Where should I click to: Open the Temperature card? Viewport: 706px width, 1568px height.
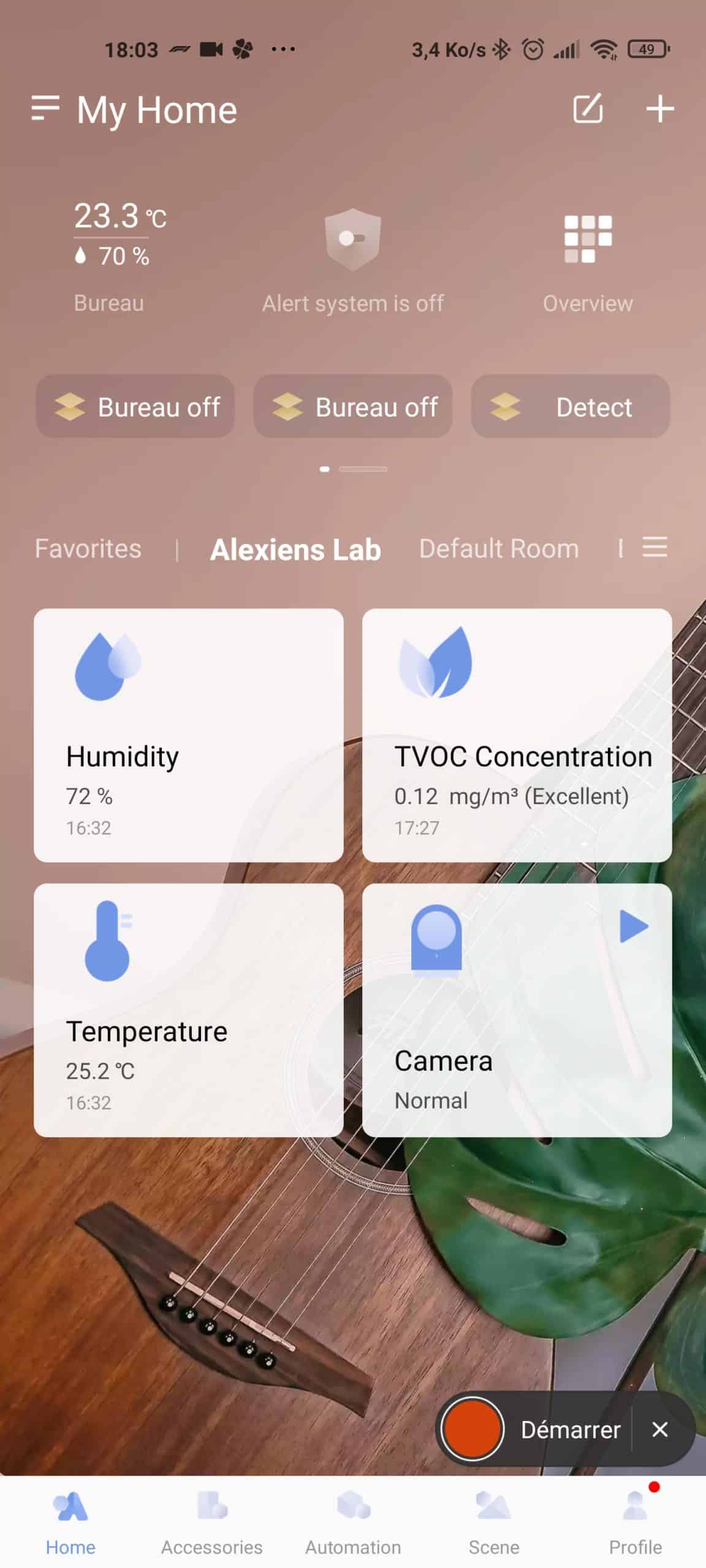pyautogui.click(x=188, y=1010)
